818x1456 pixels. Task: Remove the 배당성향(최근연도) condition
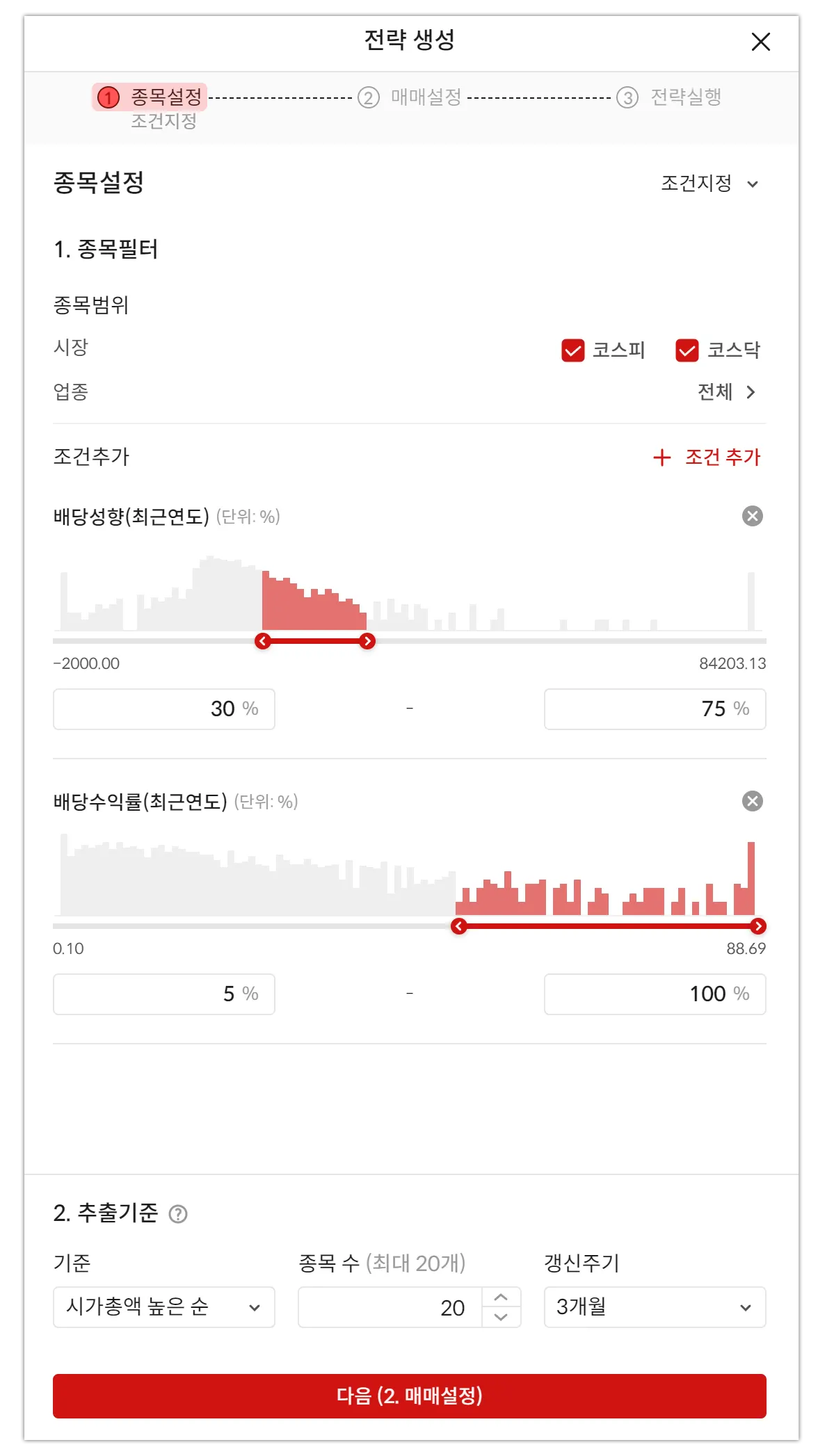tap(752, 516)
